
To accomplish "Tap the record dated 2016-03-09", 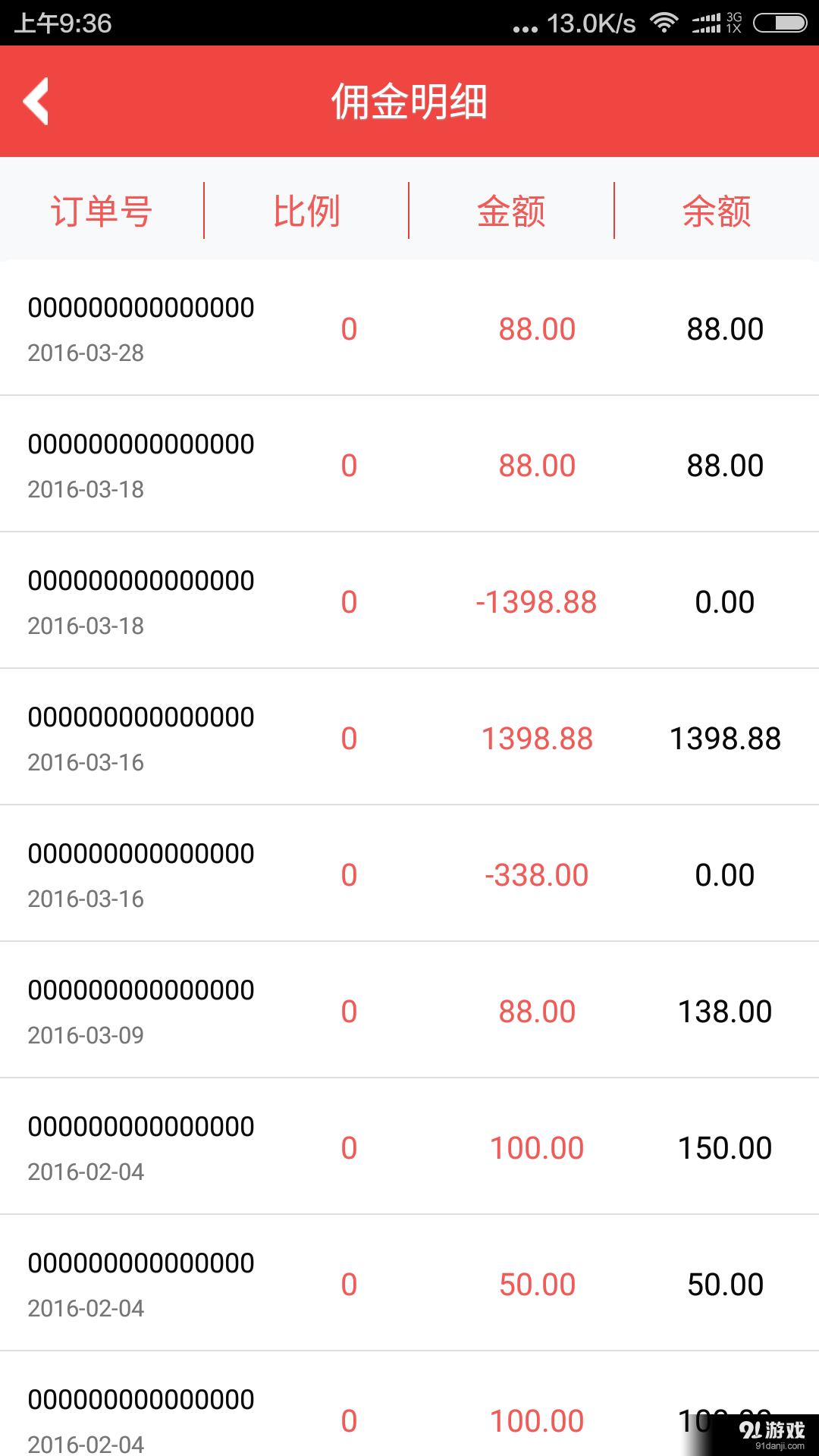I will [x=409, y=1010].
